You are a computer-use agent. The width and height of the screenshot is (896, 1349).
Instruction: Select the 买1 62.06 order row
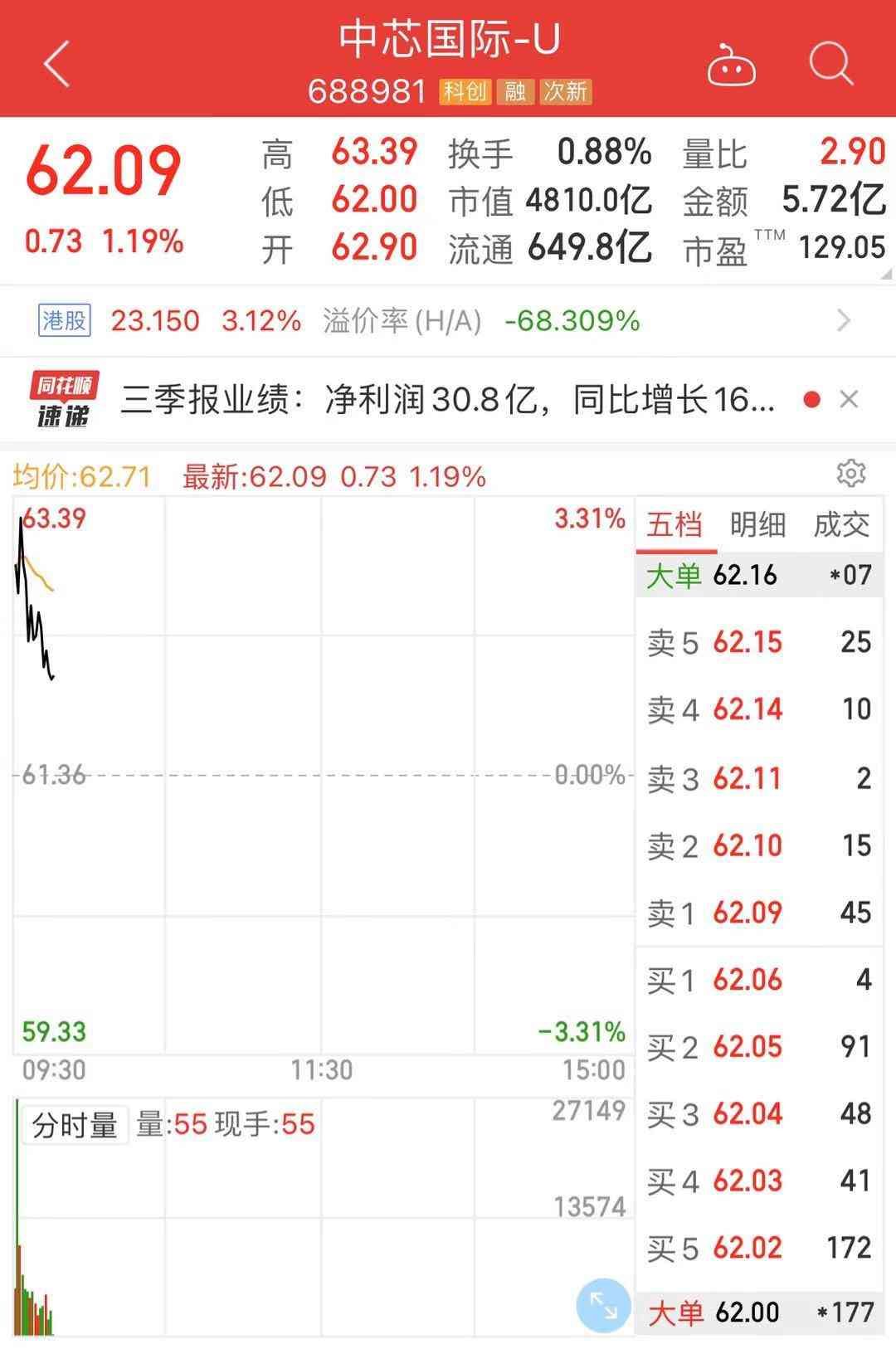[x=758, y=980]
